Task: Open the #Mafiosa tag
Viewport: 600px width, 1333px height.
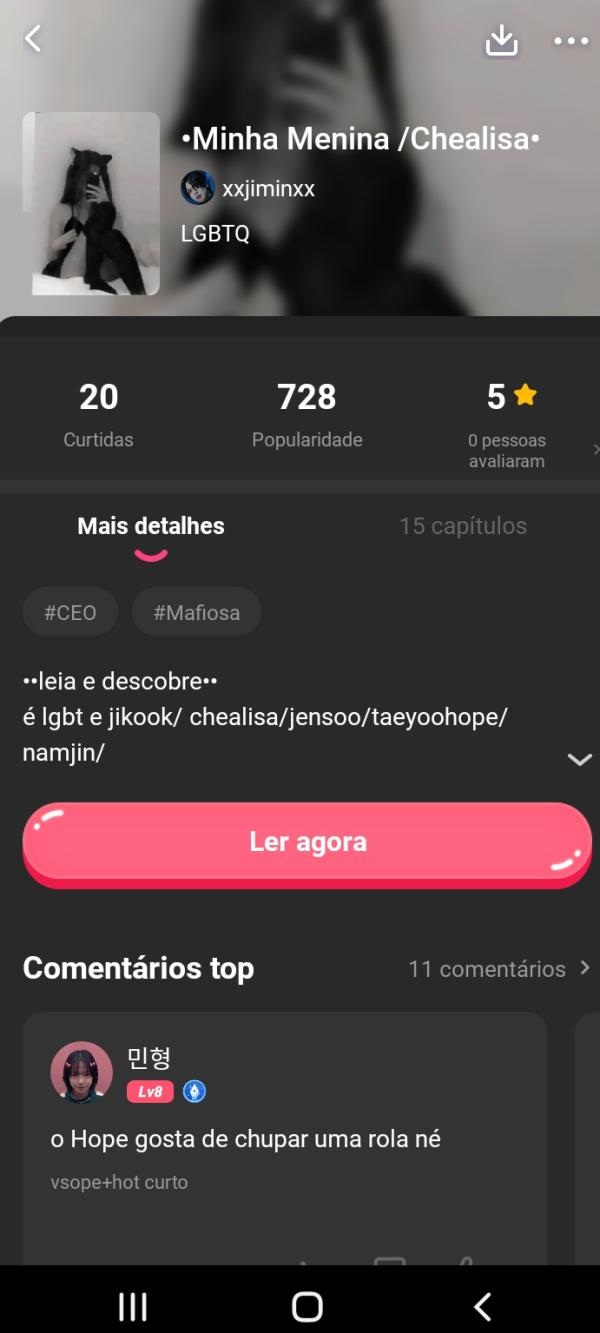Action: 196,613
